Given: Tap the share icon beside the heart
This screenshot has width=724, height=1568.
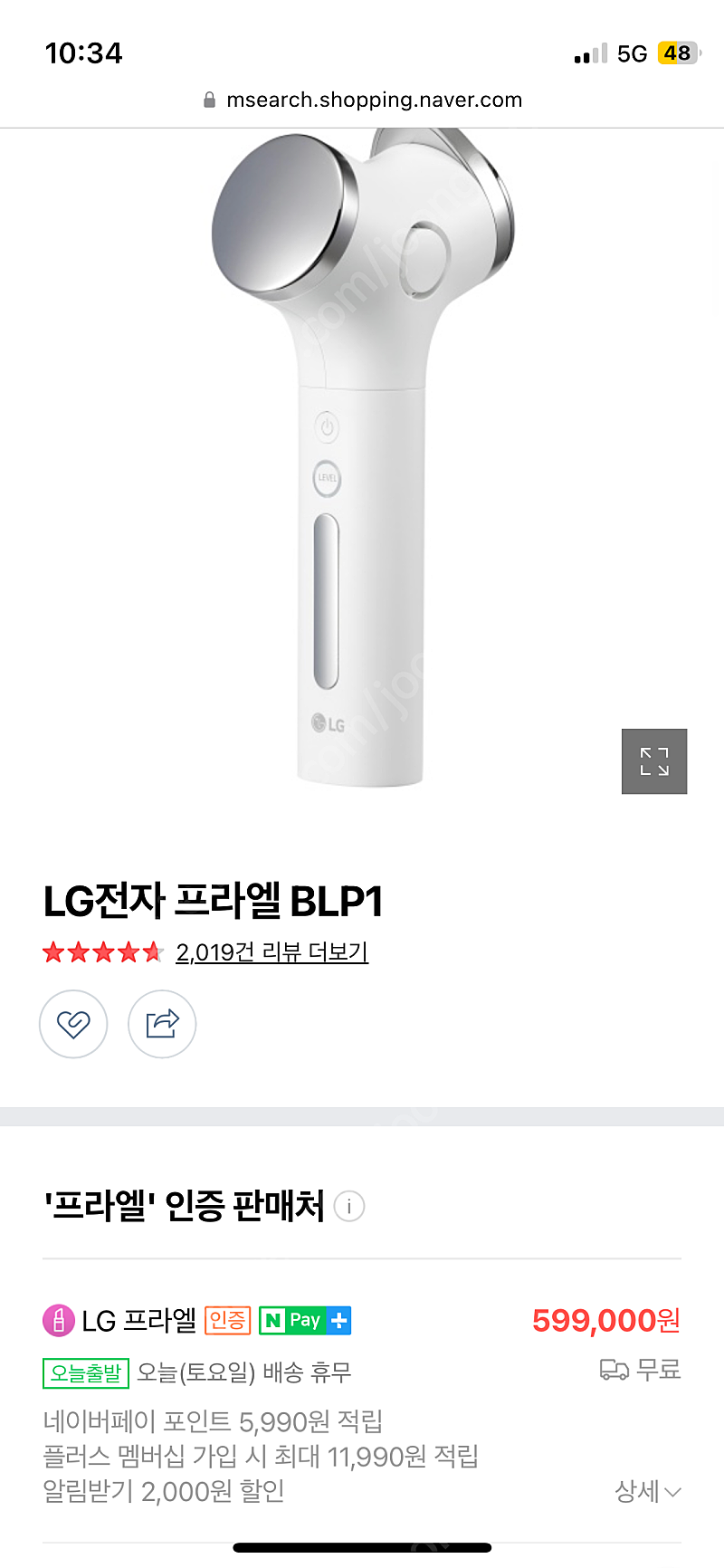Looking at the screenshot, I should [162, 1024].
